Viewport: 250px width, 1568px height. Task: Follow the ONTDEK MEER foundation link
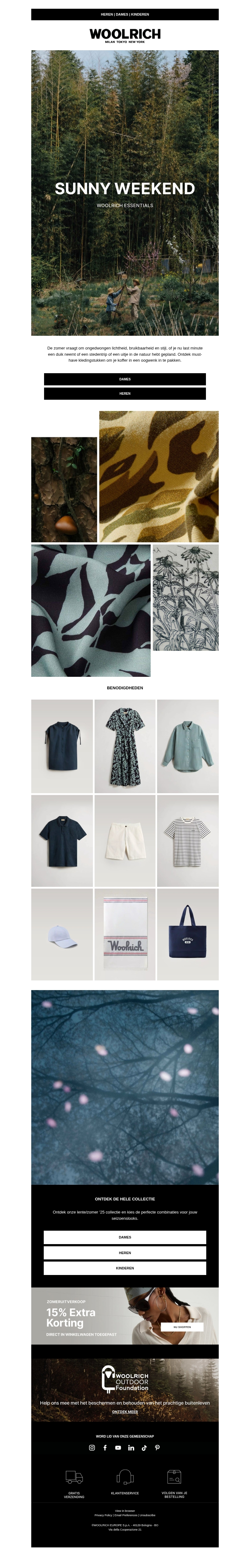click(124, 1412)
